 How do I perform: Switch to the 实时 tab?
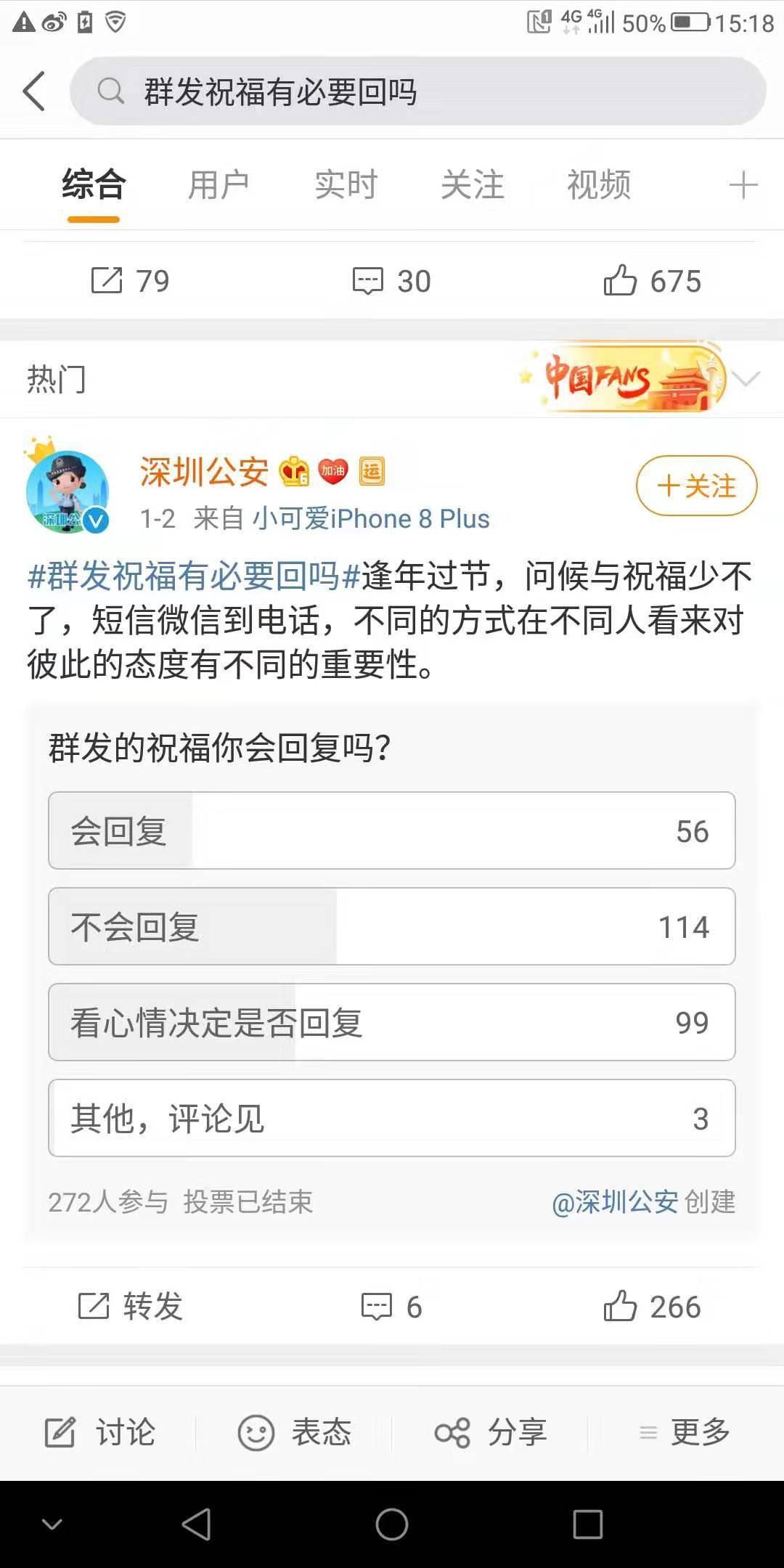click(x=346, y=184)
